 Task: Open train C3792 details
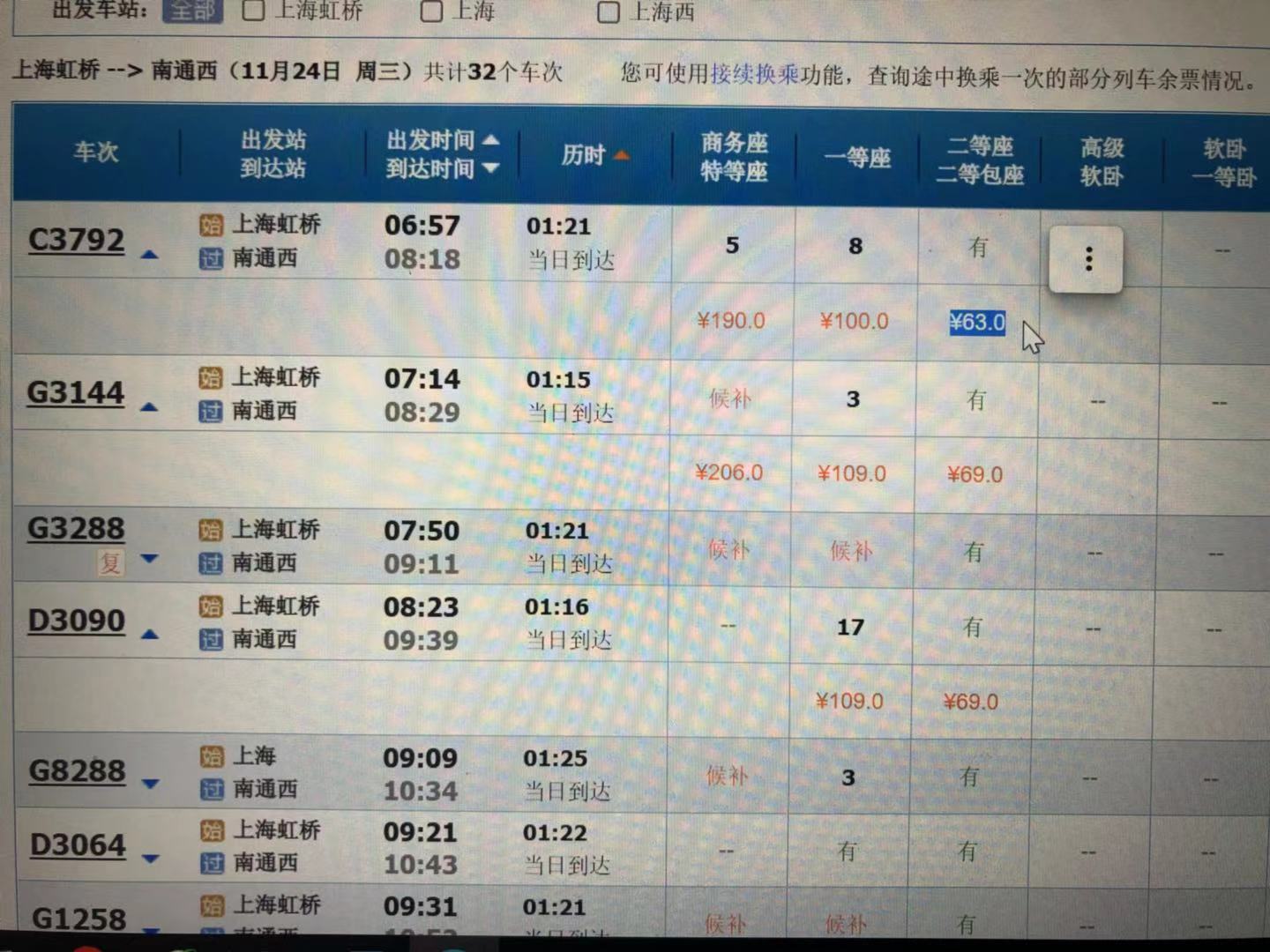tap(76, 240)
